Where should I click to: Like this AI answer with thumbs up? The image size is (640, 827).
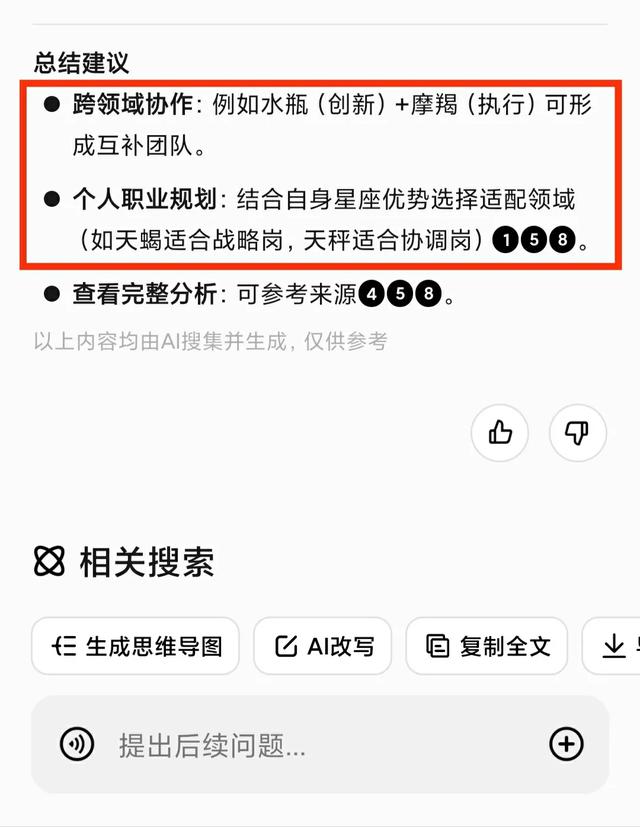(x=500, y=432)
